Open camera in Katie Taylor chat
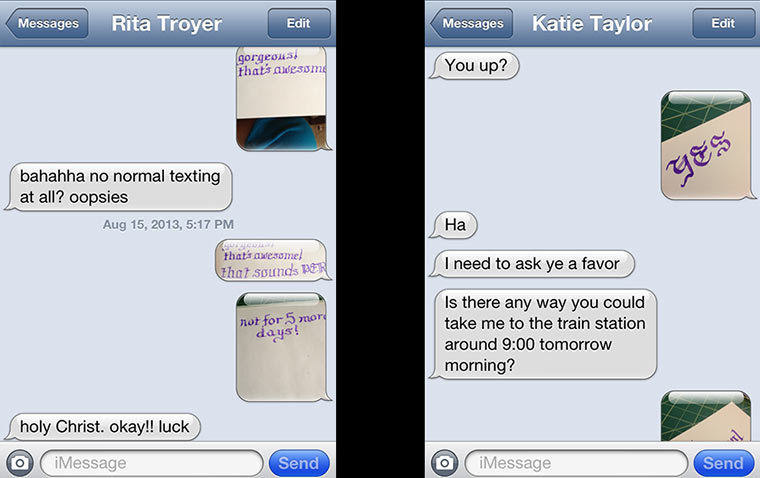This screenshot has height=478, width=760. 444,463
